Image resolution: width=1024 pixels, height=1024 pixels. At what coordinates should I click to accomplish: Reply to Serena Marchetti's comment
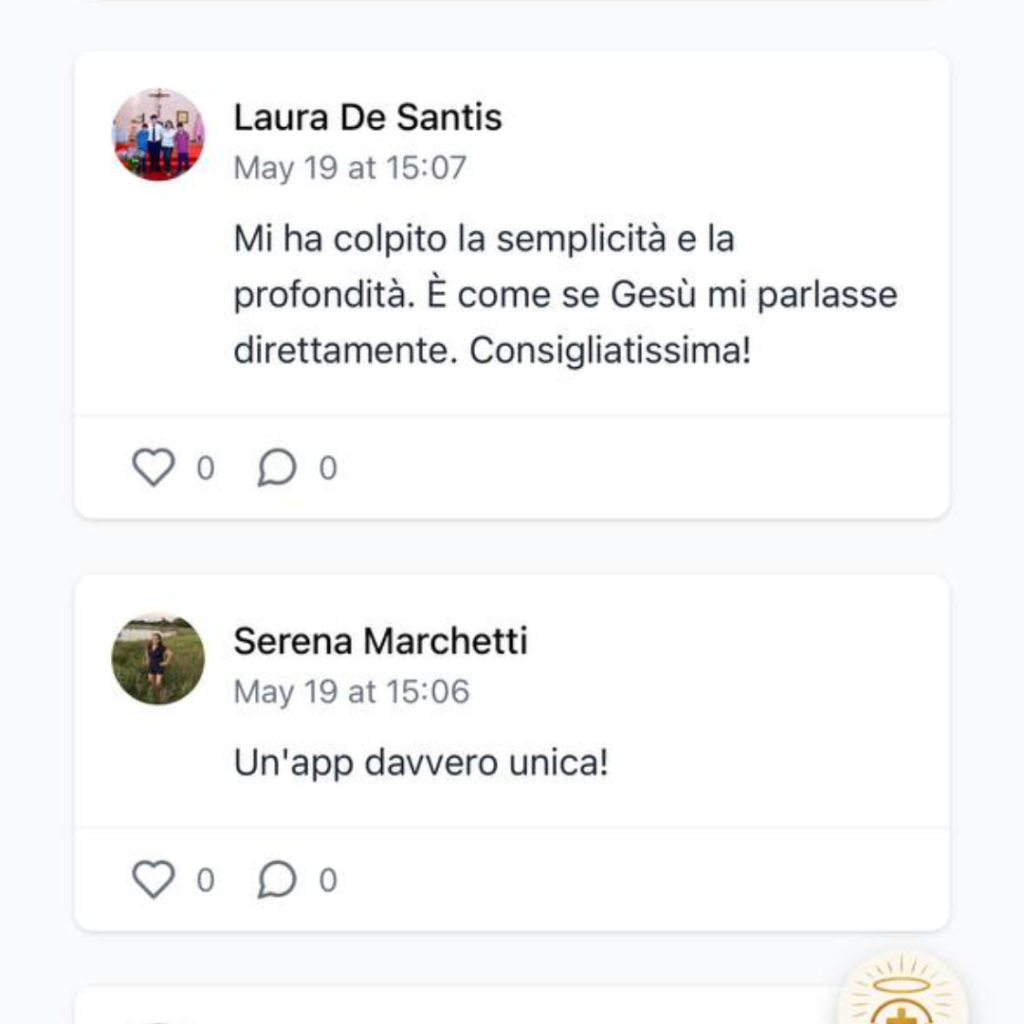(277, 879)
